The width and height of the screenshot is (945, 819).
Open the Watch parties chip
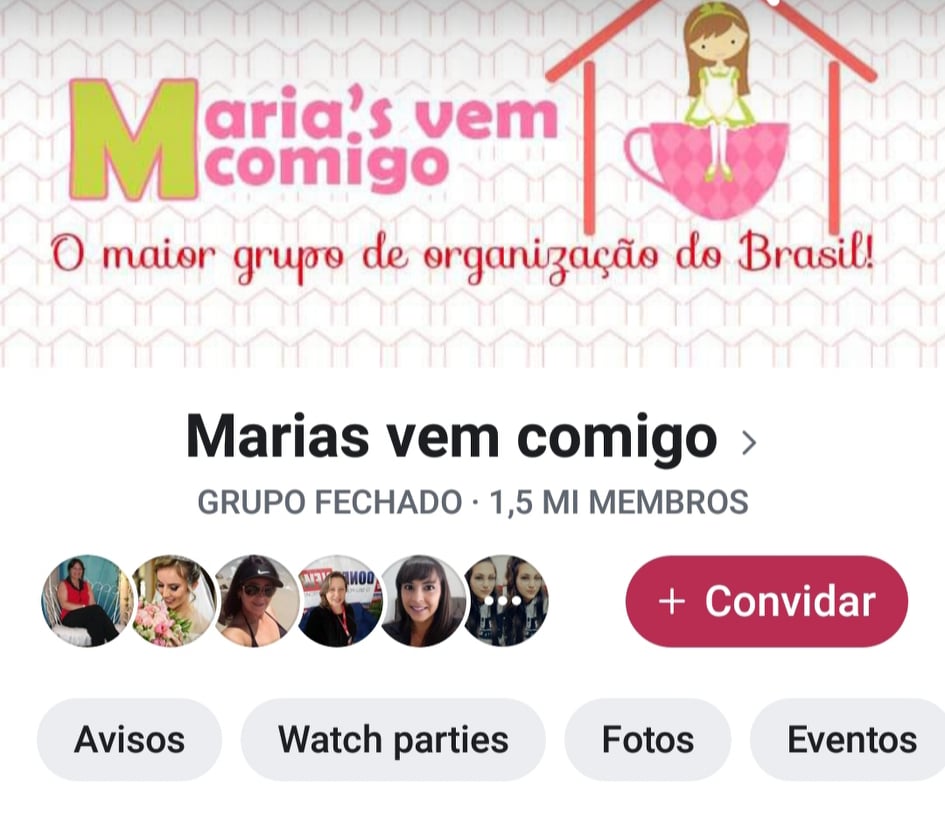click(x=393, y=740)
